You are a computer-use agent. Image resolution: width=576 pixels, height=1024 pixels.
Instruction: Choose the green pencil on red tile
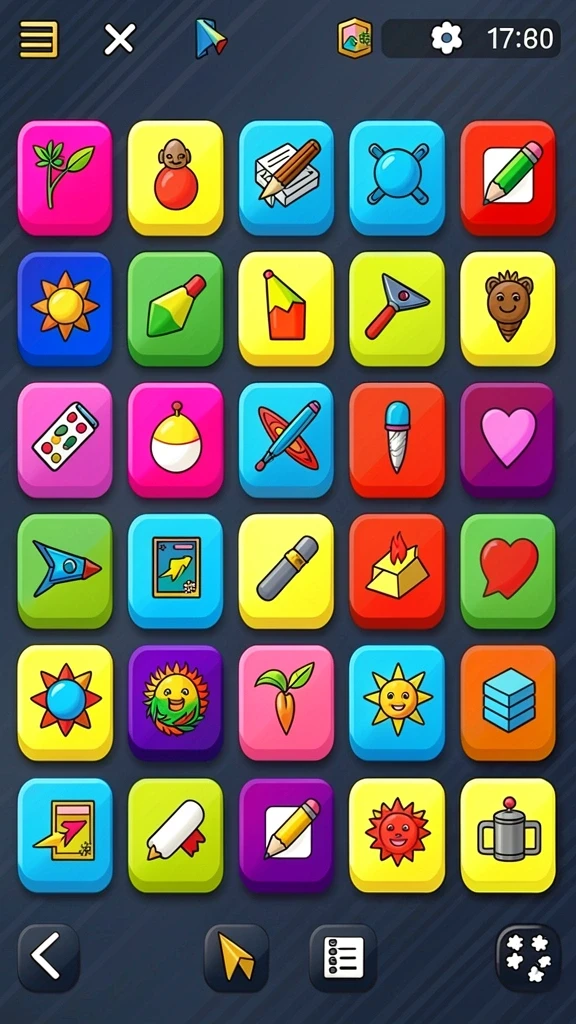pyautogui.click(x=508, y=178)
